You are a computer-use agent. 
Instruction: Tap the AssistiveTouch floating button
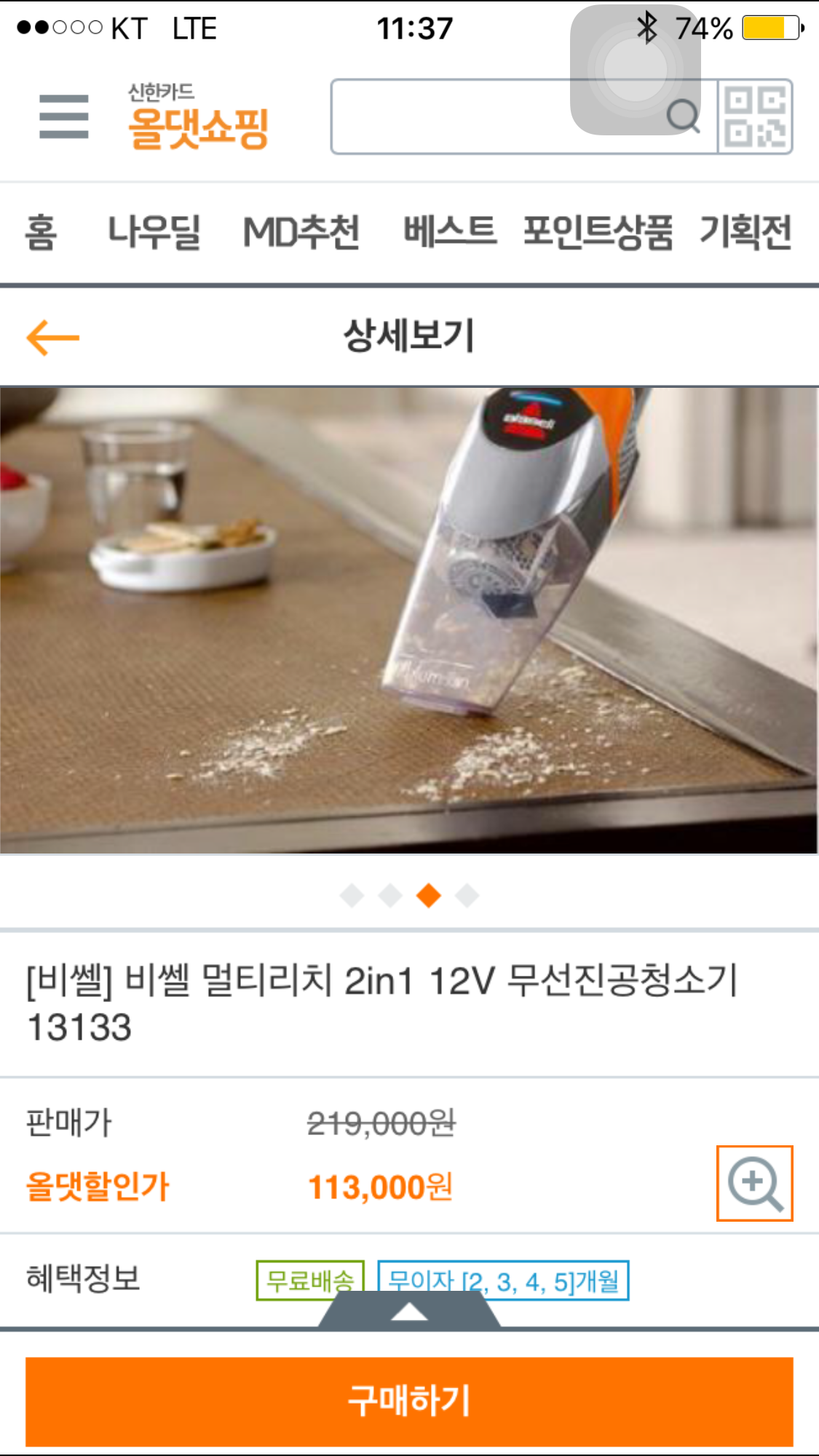pyautogui.click(x=635, y=70)
